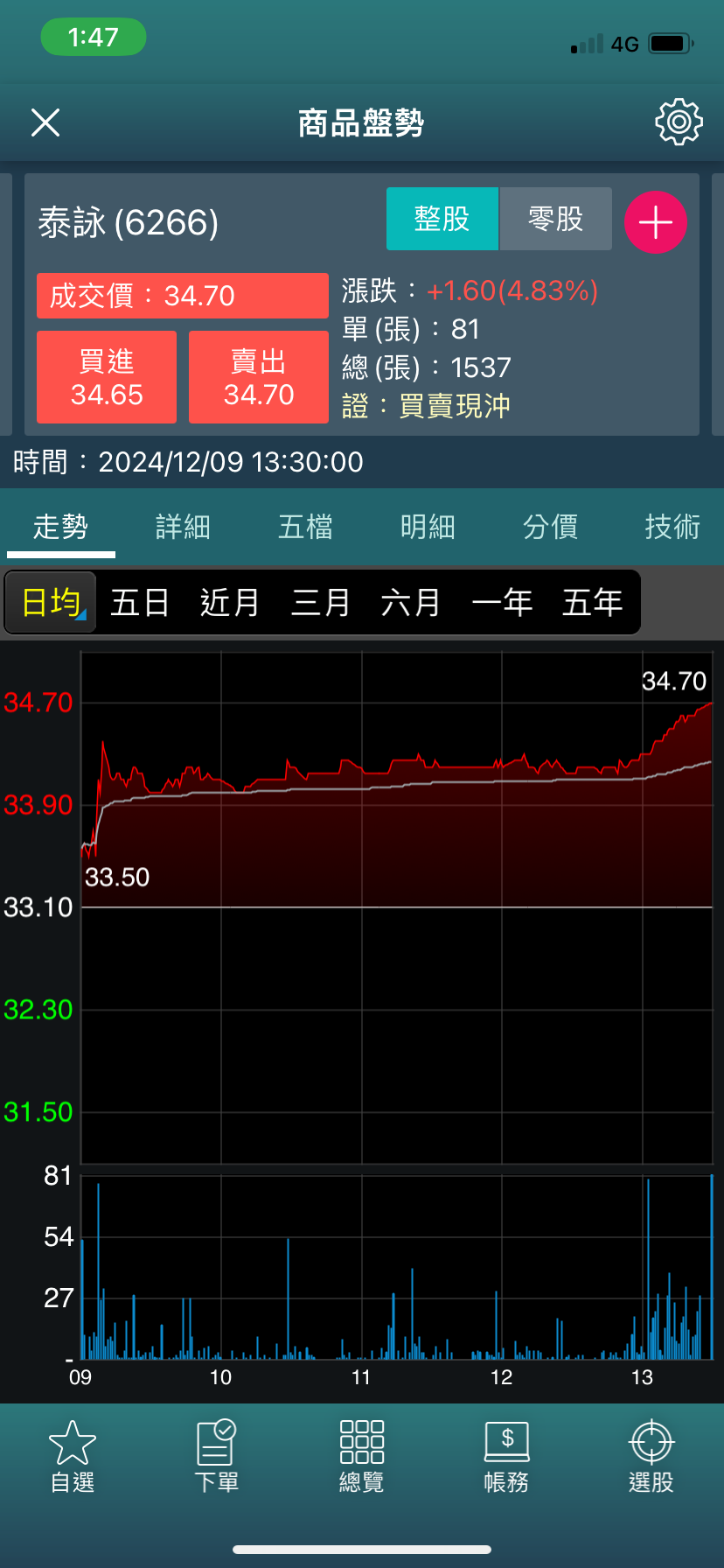
Task: Tap the 買進 buy button at 34.65
Action: pyautogui.click(x=106, y=376)
